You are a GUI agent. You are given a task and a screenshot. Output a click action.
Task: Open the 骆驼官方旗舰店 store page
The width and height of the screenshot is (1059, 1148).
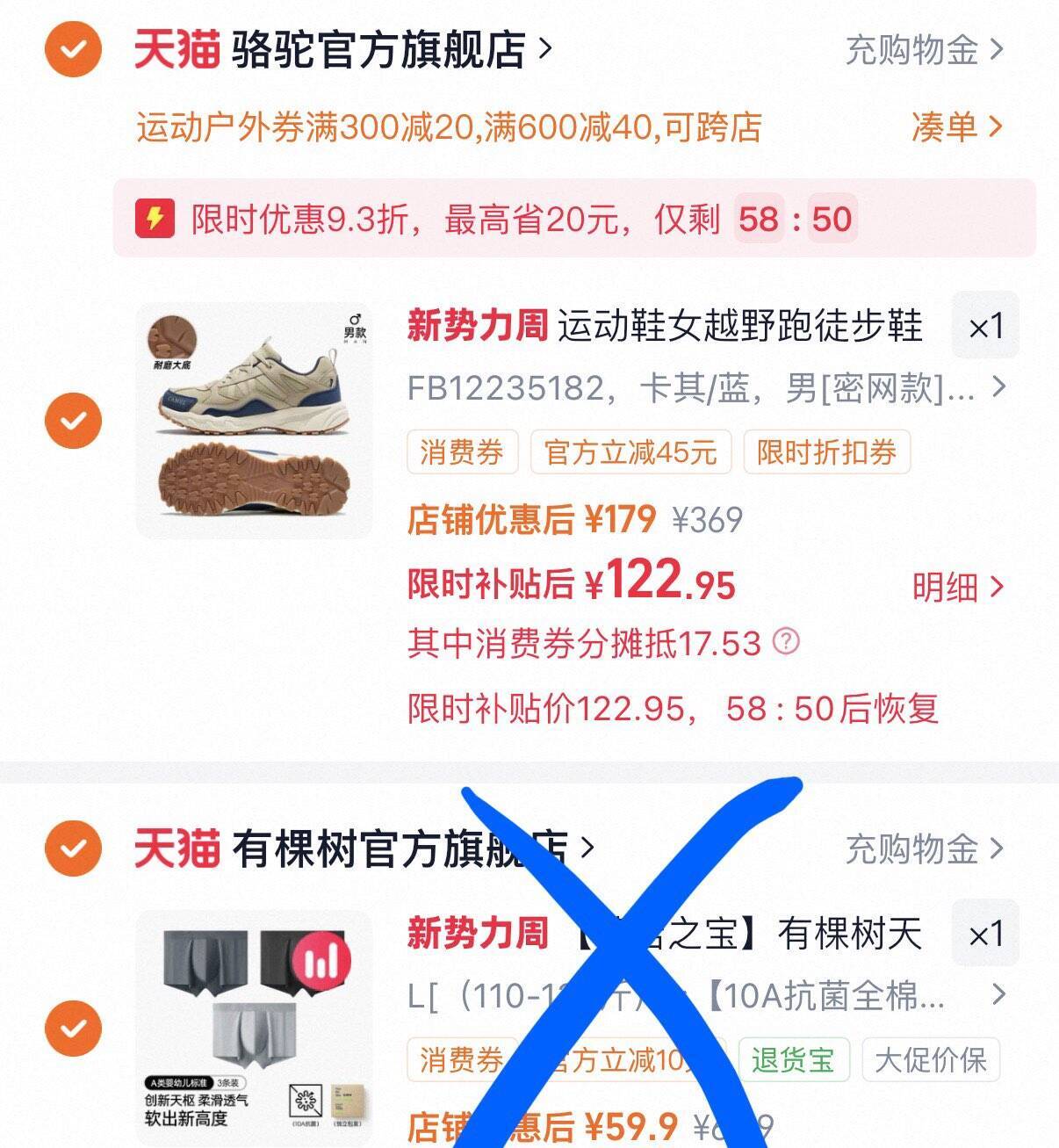point(378,49)
